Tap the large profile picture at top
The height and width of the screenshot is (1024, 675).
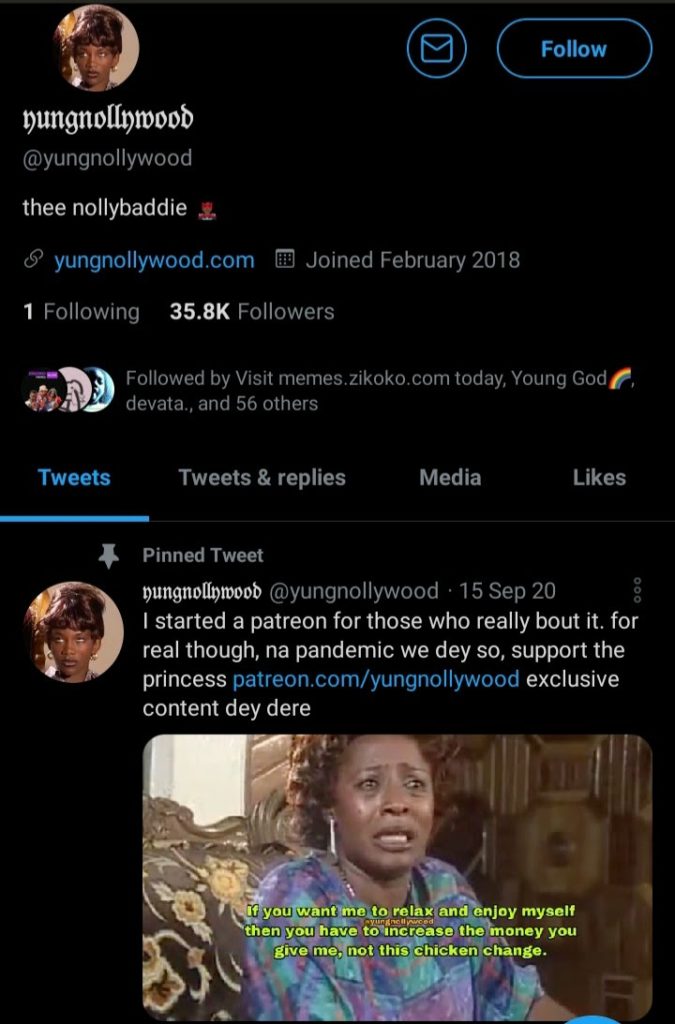click(x=95, y=49)
